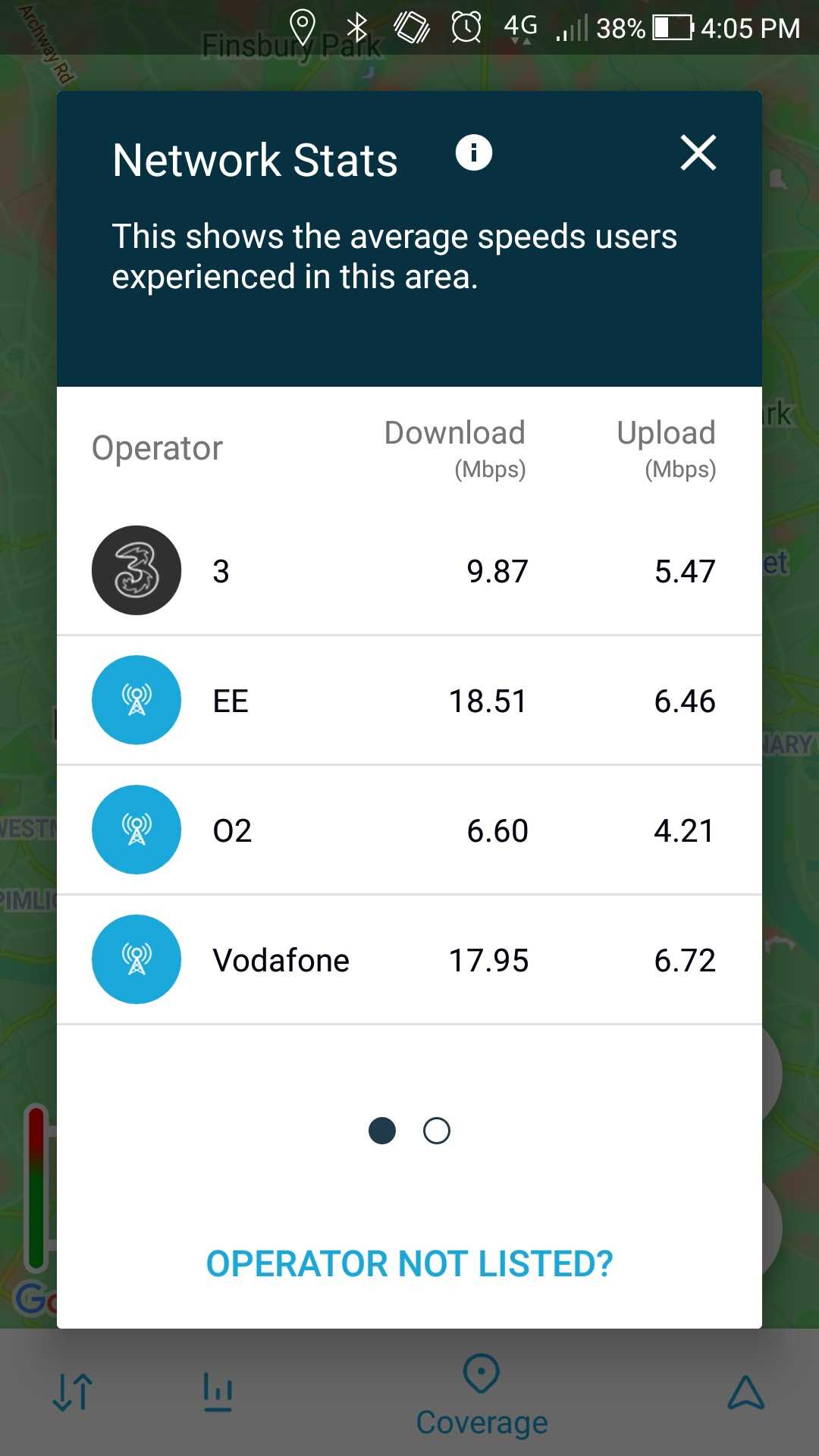
Task: Go to the second page indicator dot
Action: pyautogui.click(x=437, y=1131)
